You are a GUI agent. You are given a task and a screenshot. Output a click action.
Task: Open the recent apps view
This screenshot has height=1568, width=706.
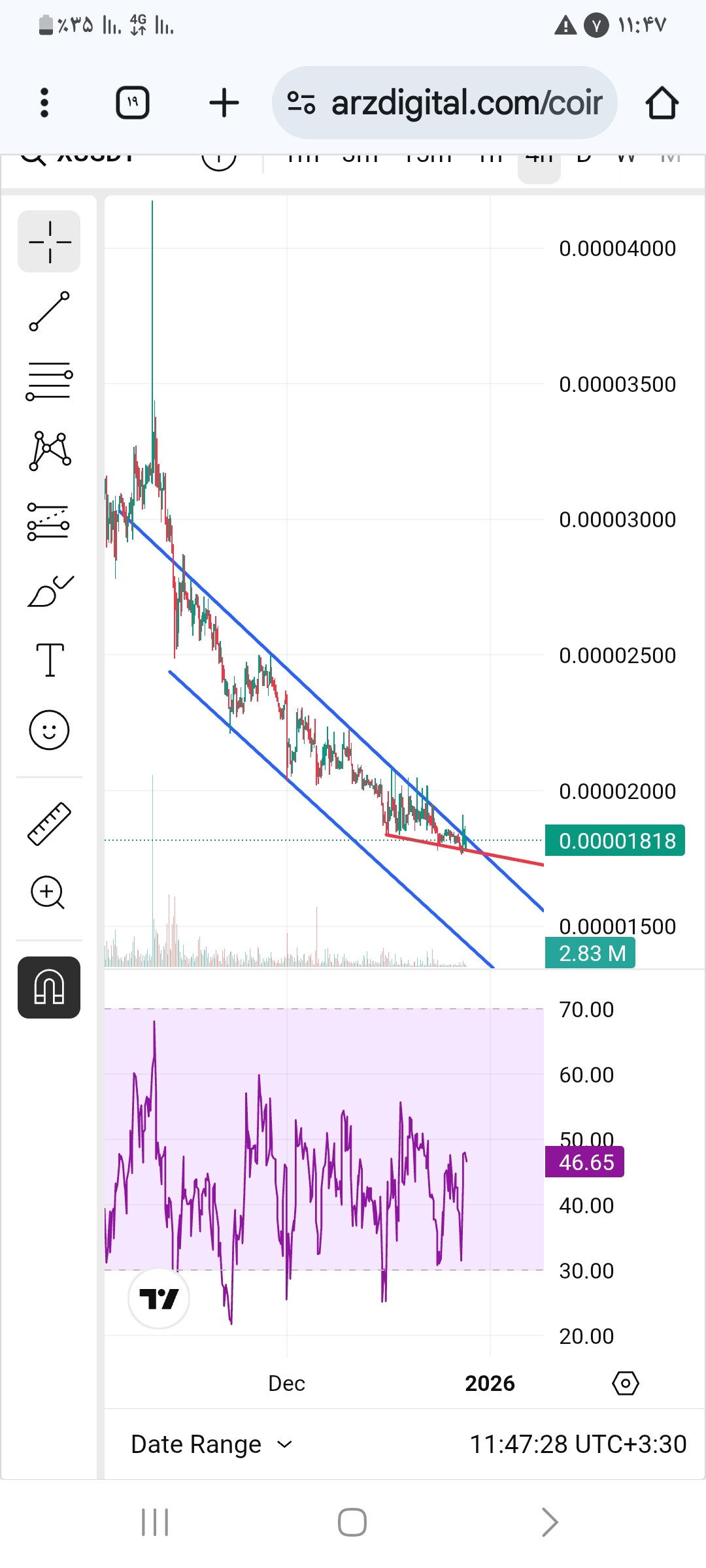[155, 1522]
